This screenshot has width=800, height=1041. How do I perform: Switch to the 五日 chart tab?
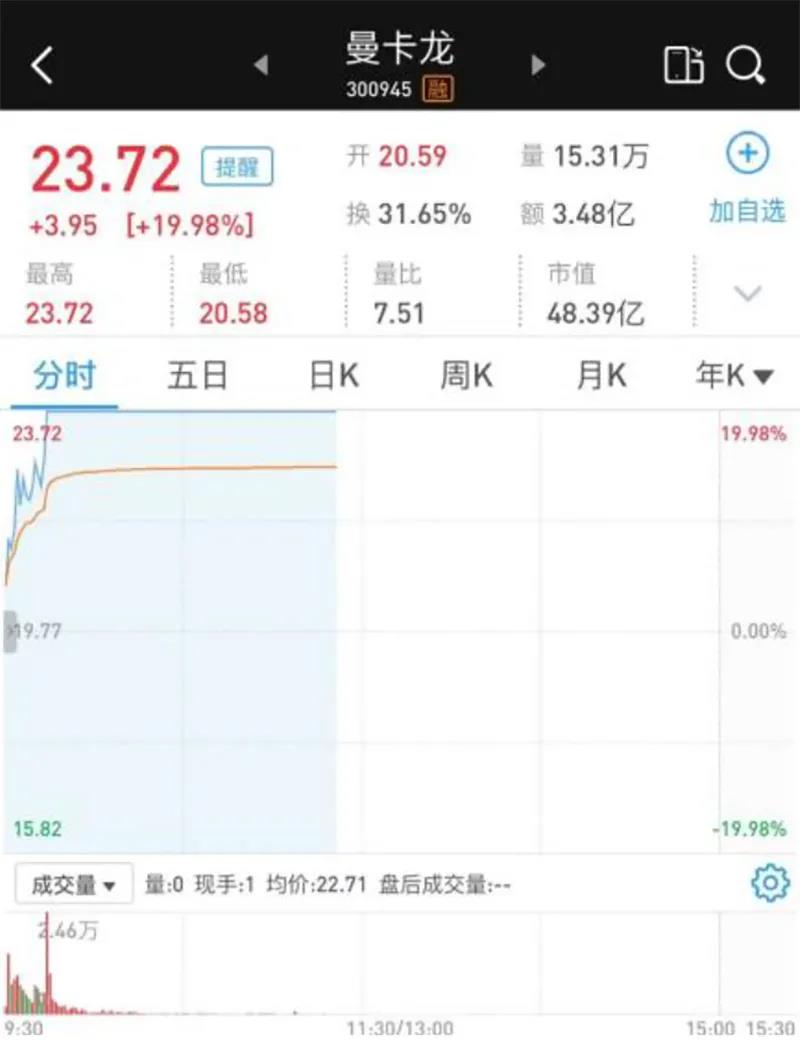[x=197, y=376]
